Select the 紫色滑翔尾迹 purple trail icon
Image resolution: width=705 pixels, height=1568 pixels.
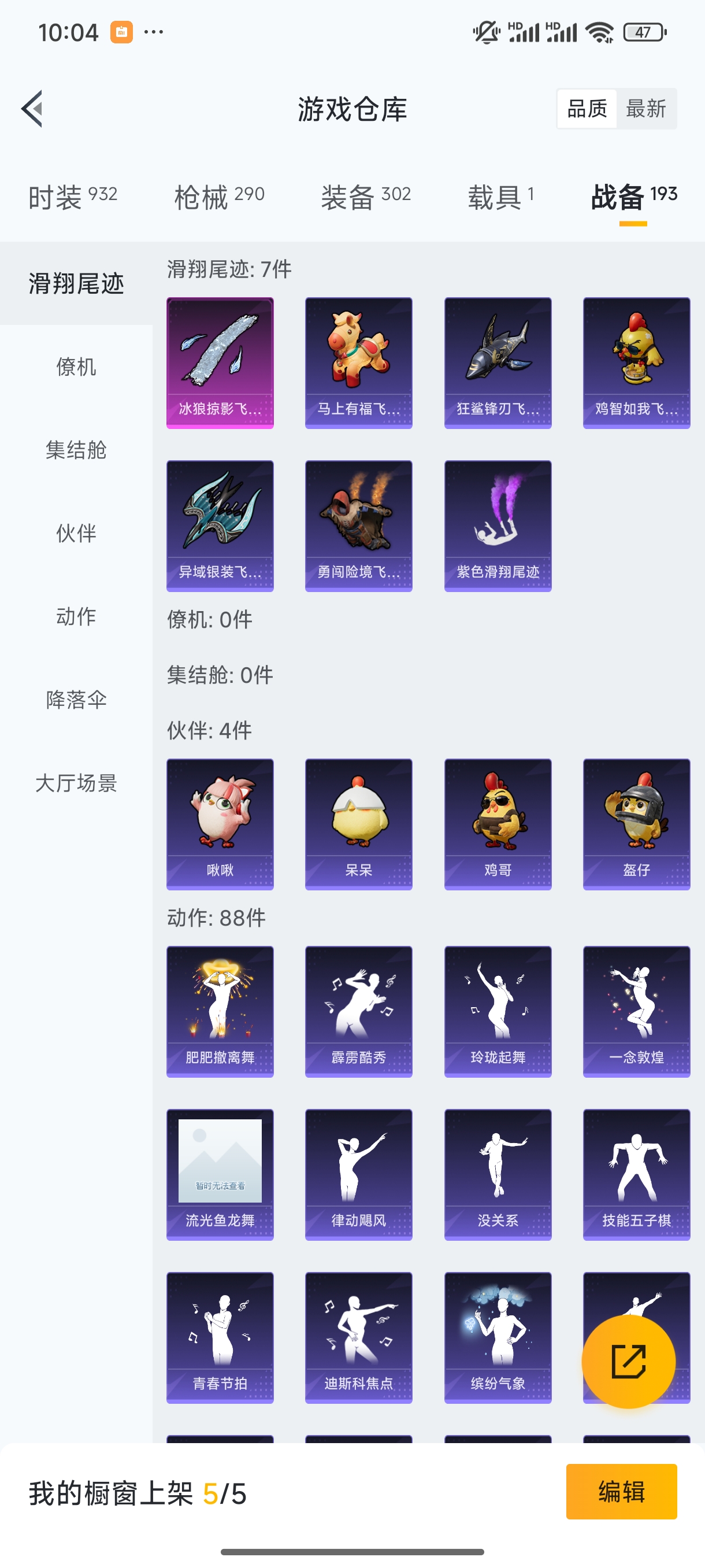pos(498,526)
